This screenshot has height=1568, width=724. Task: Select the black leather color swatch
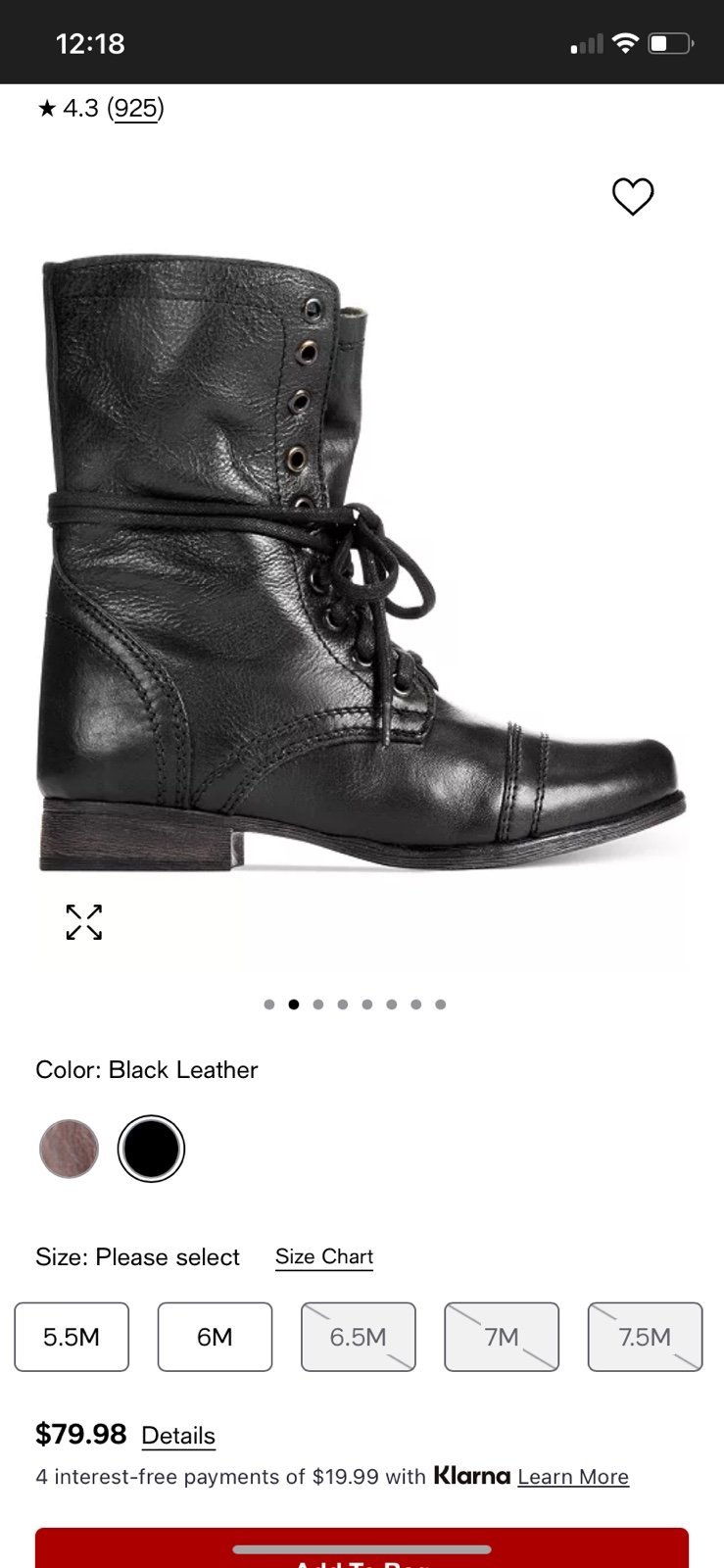point(151,1149)
